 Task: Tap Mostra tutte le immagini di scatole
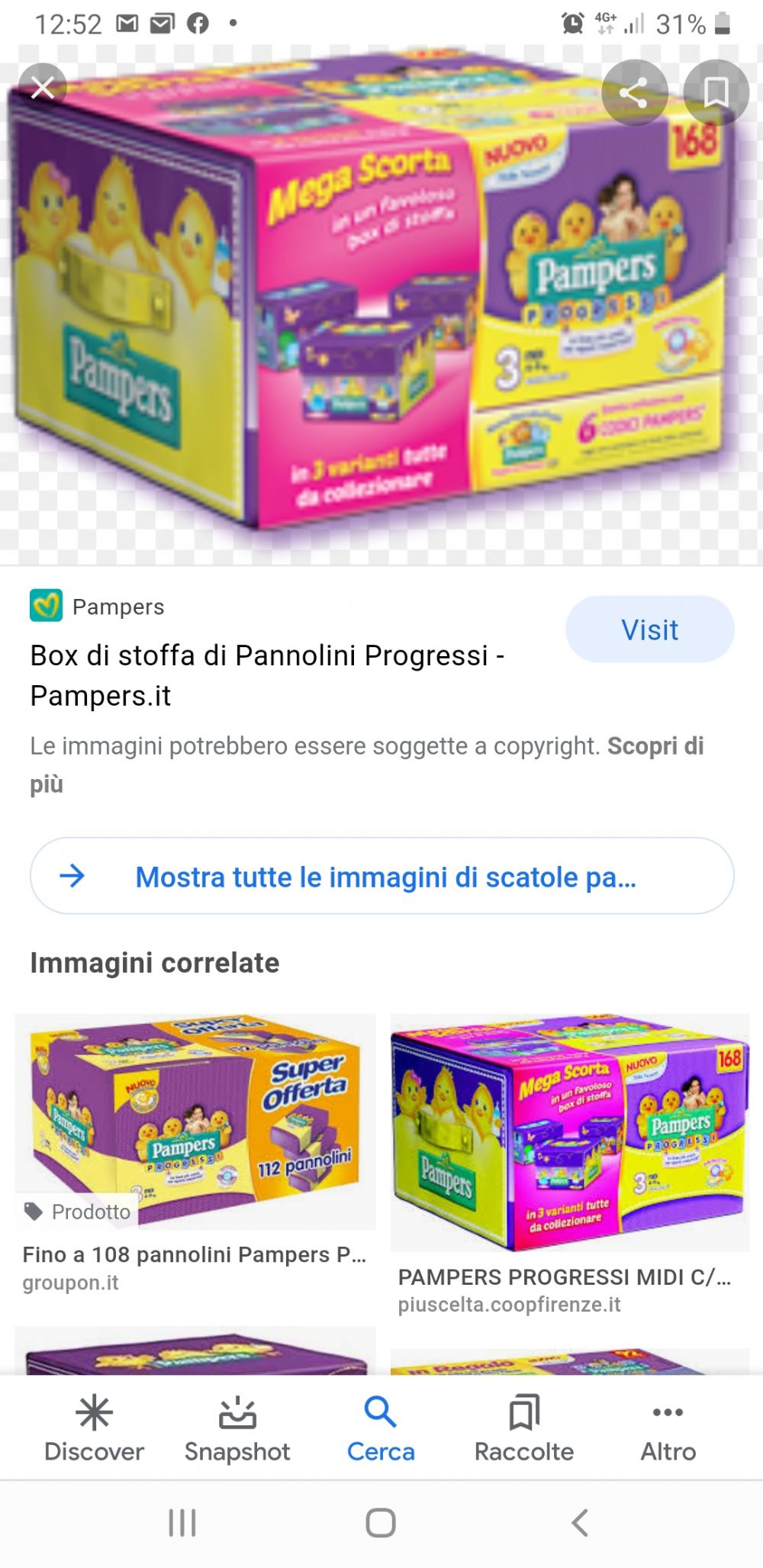pos(382,876)
